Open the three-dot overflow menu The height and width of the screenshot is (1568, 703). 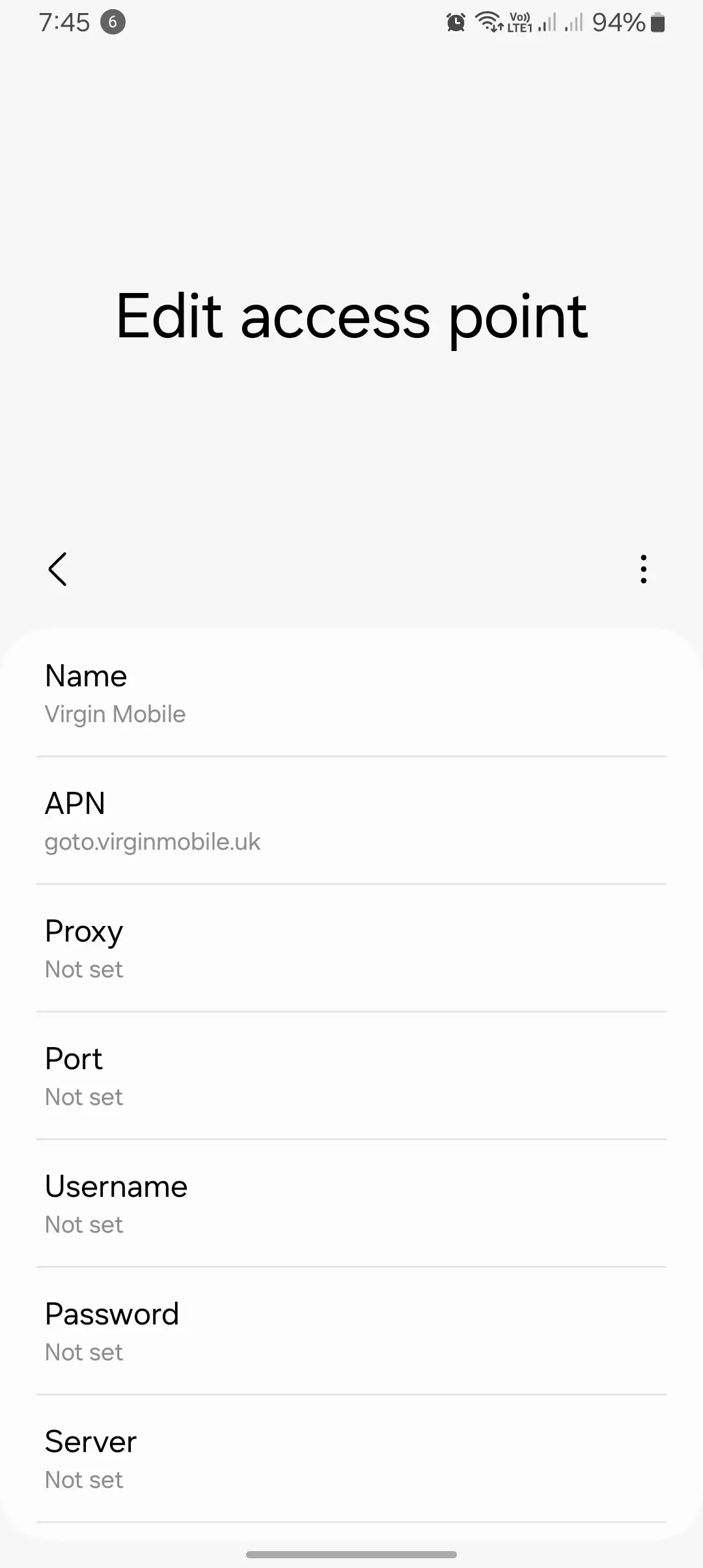643,569
